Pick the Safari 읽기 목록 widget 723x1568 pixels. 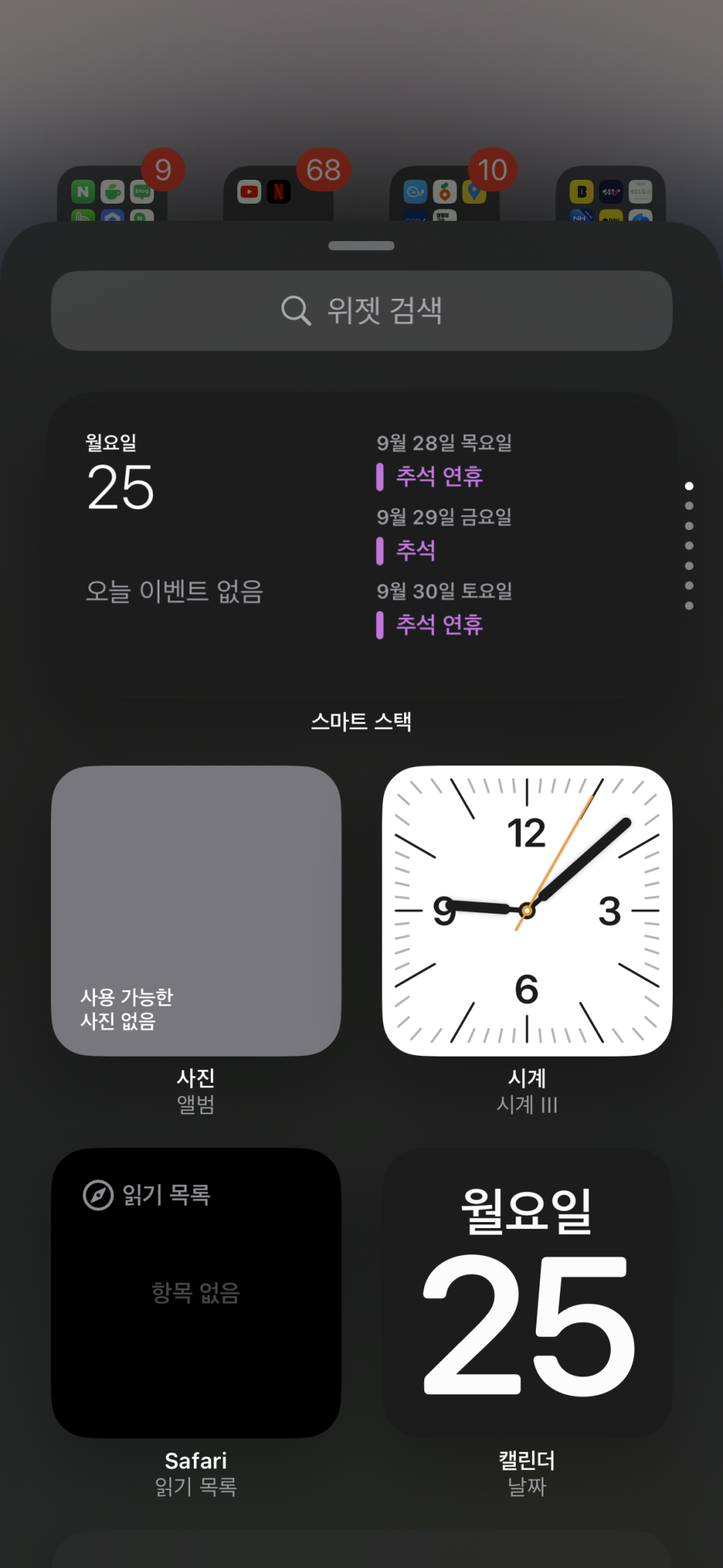(196, 1293)
